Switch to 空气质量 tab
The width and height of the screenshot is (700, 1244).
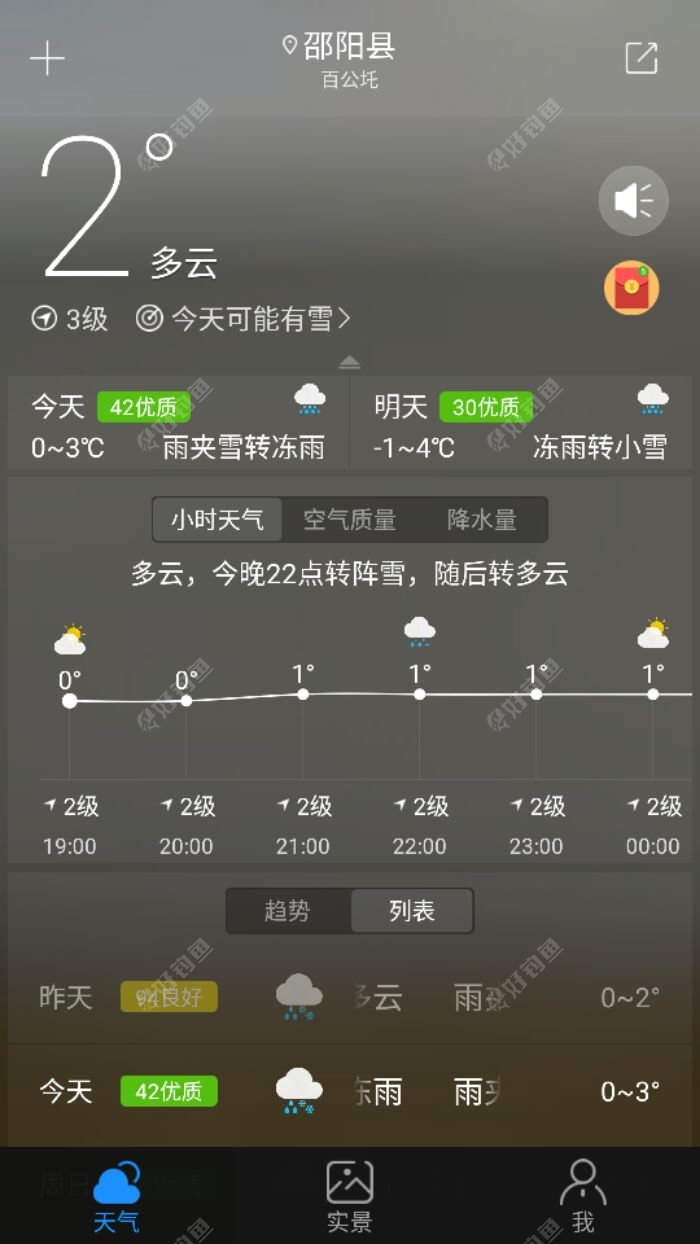349,520
